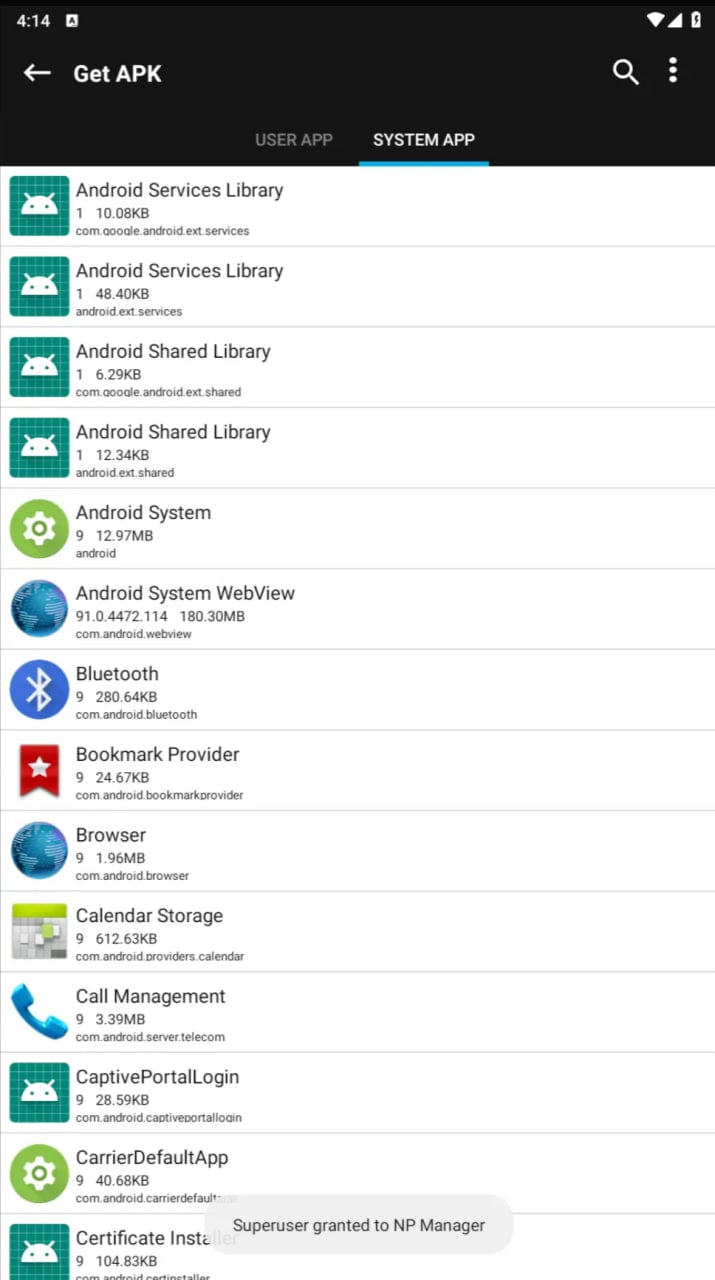Image resolution: width=715 pixels, height=1280 pixels.
Task: Select the System App tab
Action: [423, 140]
